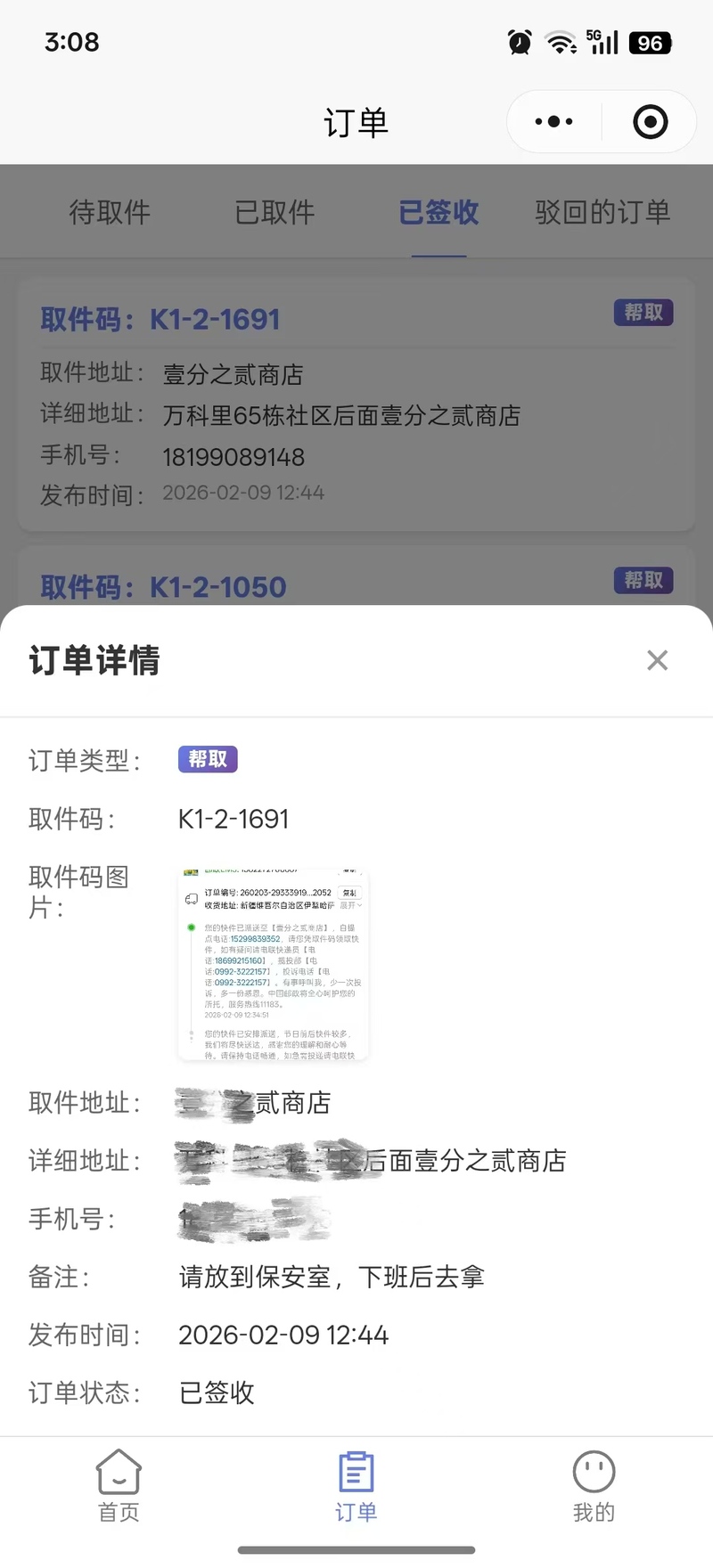Close the 订单详情 panel
Screen dimensions: 713x1568
pyautogui.click(x=657, y=660)
